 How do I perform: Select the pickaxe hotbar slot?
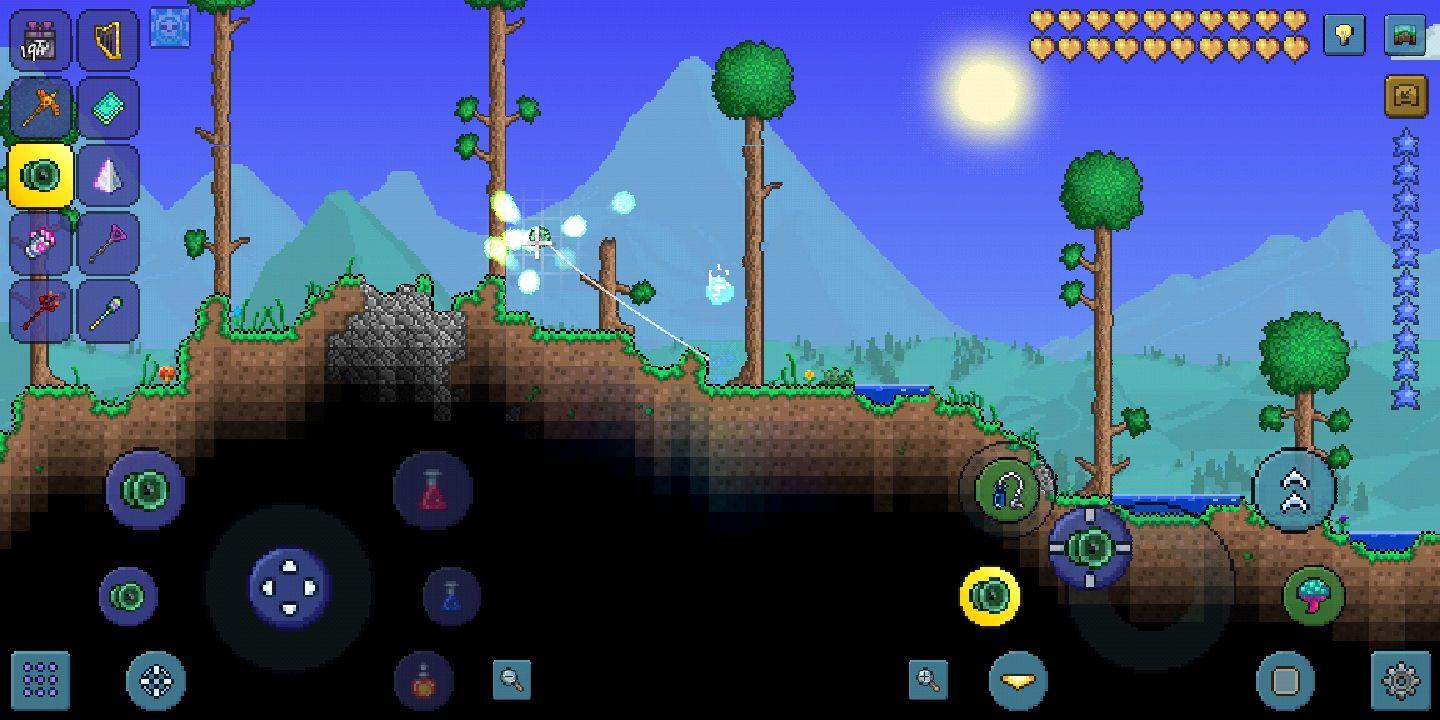[x=41, y=108]
